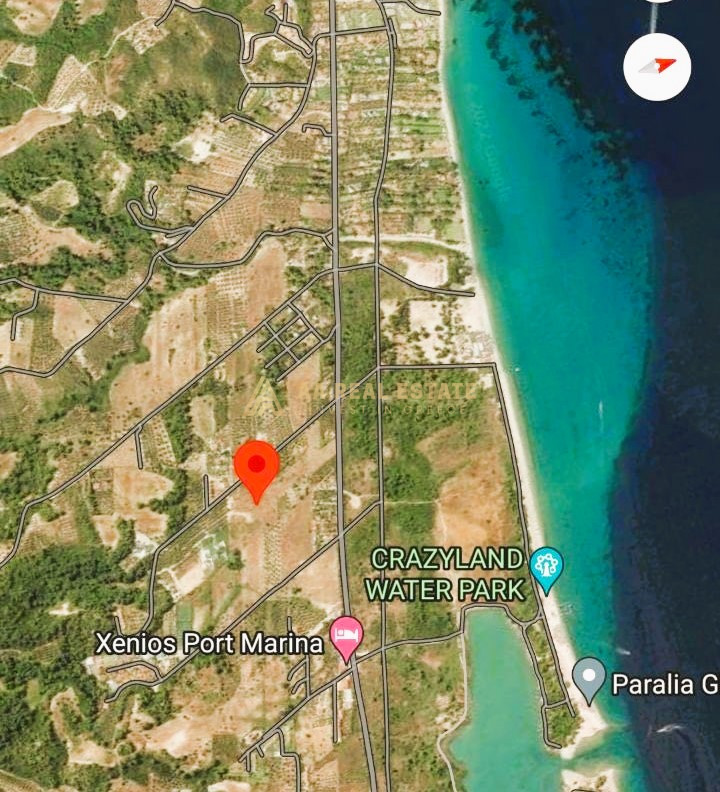Image resolution: width=720 pixels, height=792 pixels.
Task: Open the Xenios Port Marina hotel marker
Action: pos(347,637)
